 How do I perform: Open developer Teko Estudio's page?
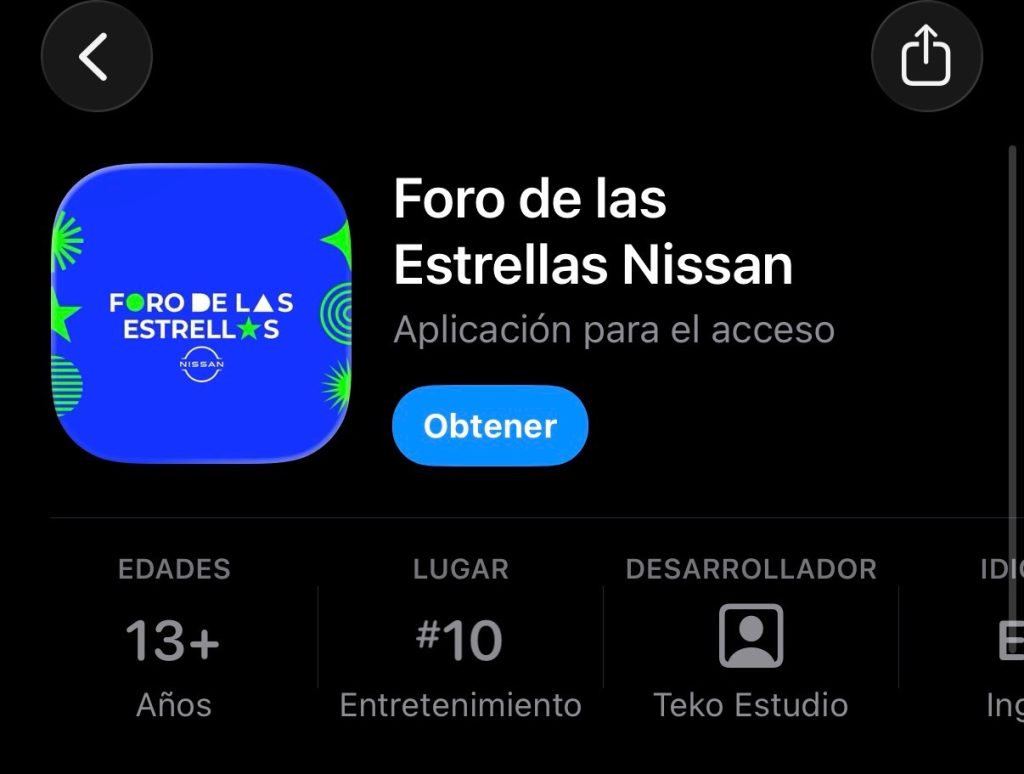750,642
